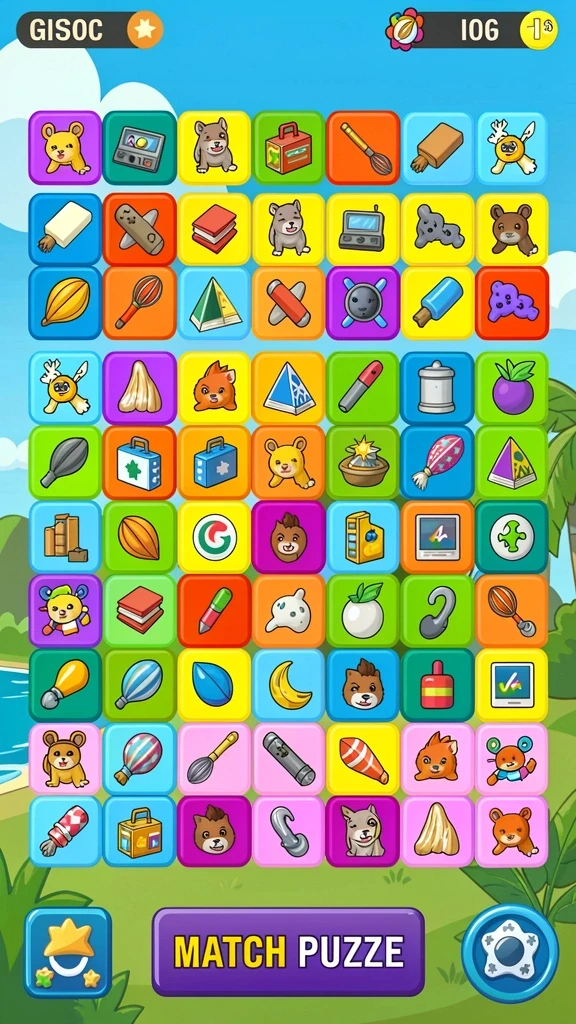Screen dimensions: 576x1024
Task: Select the blue leaf tile
Action: click(x=214, y=685)
